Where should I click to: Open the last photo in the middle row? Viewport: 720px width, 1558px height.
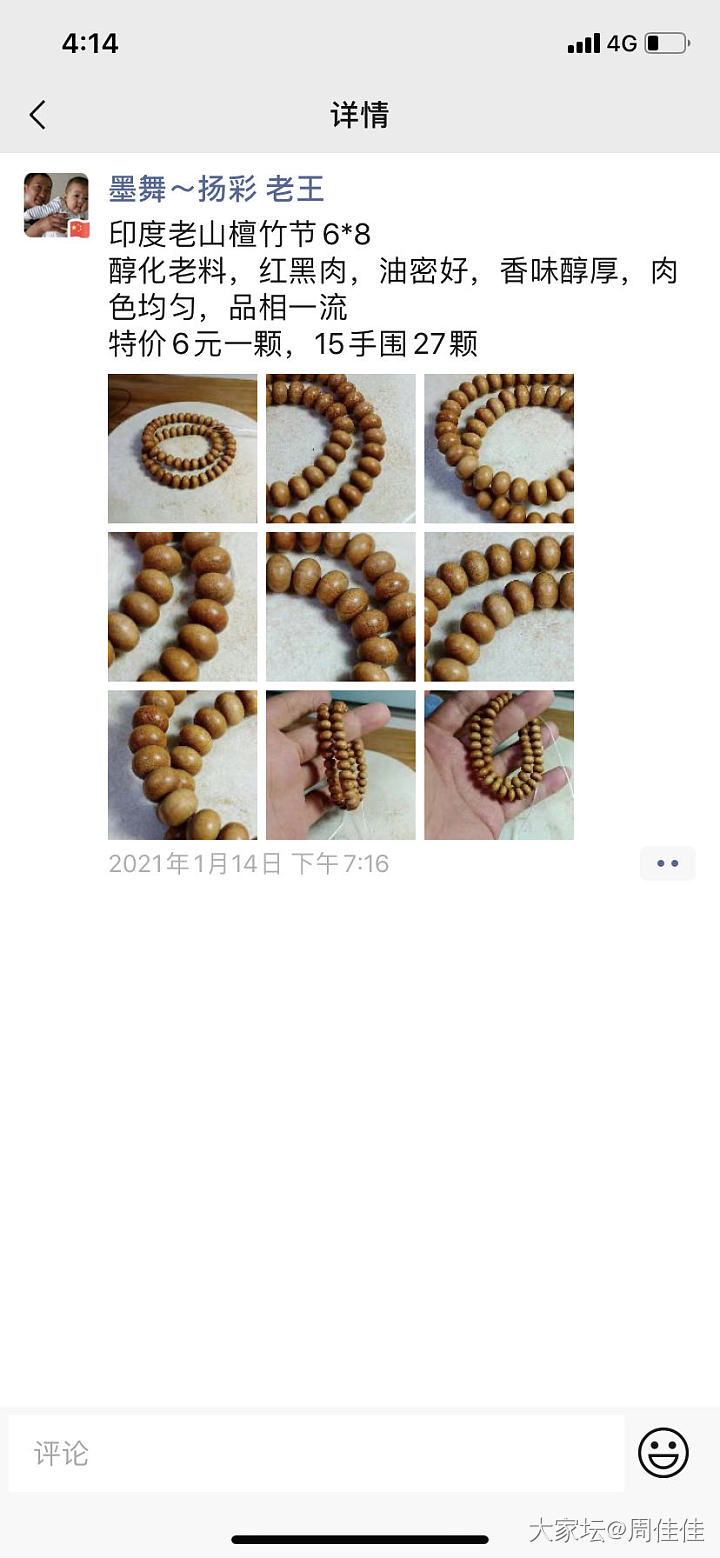(x=498, y=606)
